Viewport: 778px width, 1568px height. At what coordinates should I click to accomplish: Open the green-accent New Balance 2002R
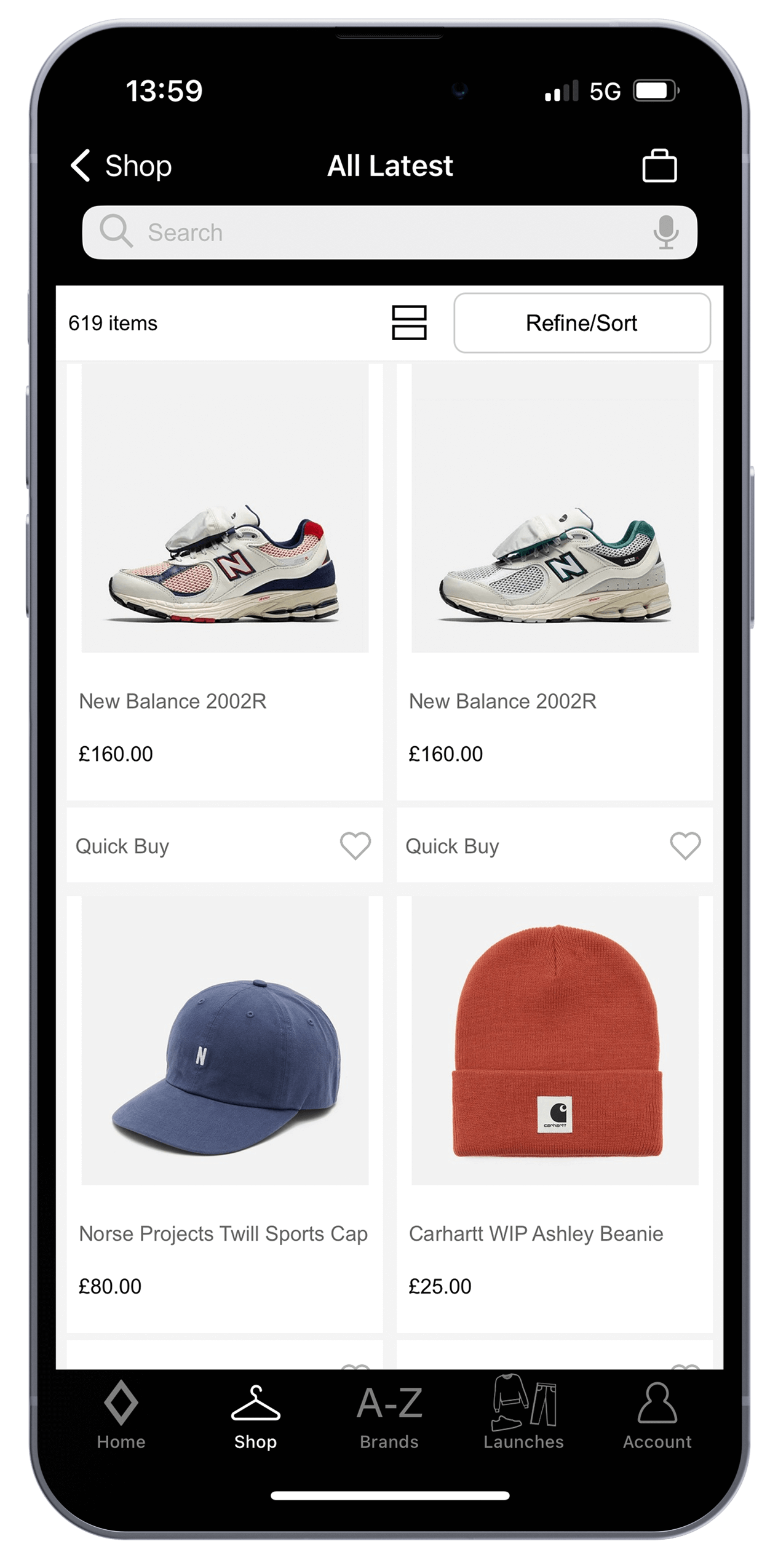tap(555, 554)
